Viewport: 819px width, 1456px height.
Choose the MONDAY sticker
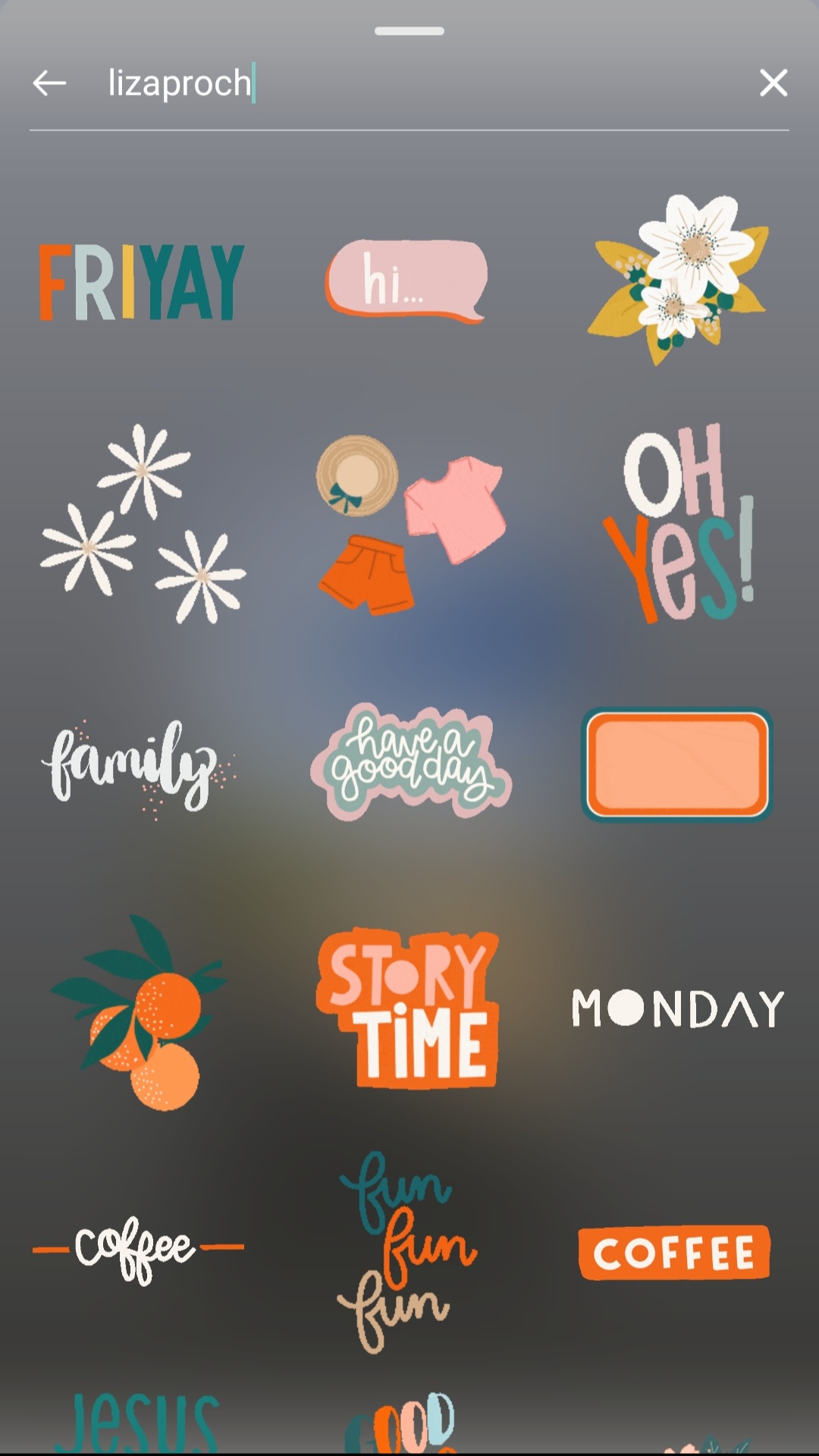pyautogui.click(x=675, y=1009)
